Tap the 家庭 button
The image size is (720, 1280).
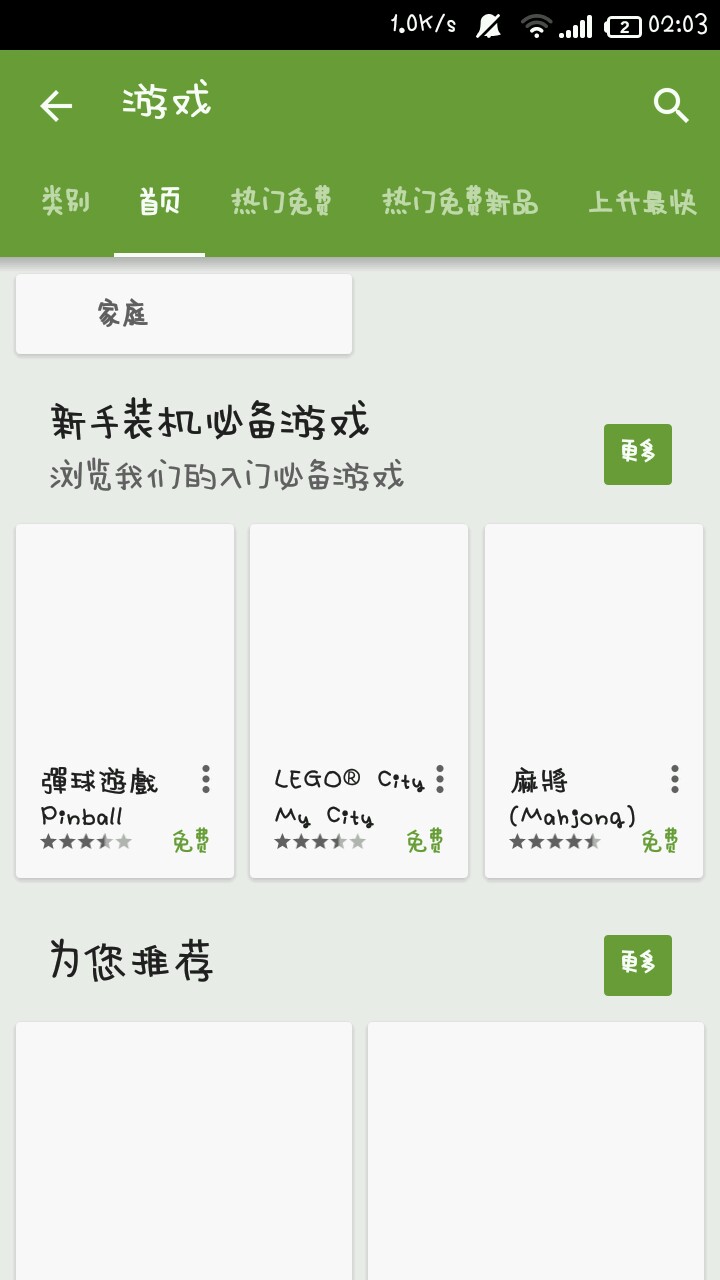point(184,314)
